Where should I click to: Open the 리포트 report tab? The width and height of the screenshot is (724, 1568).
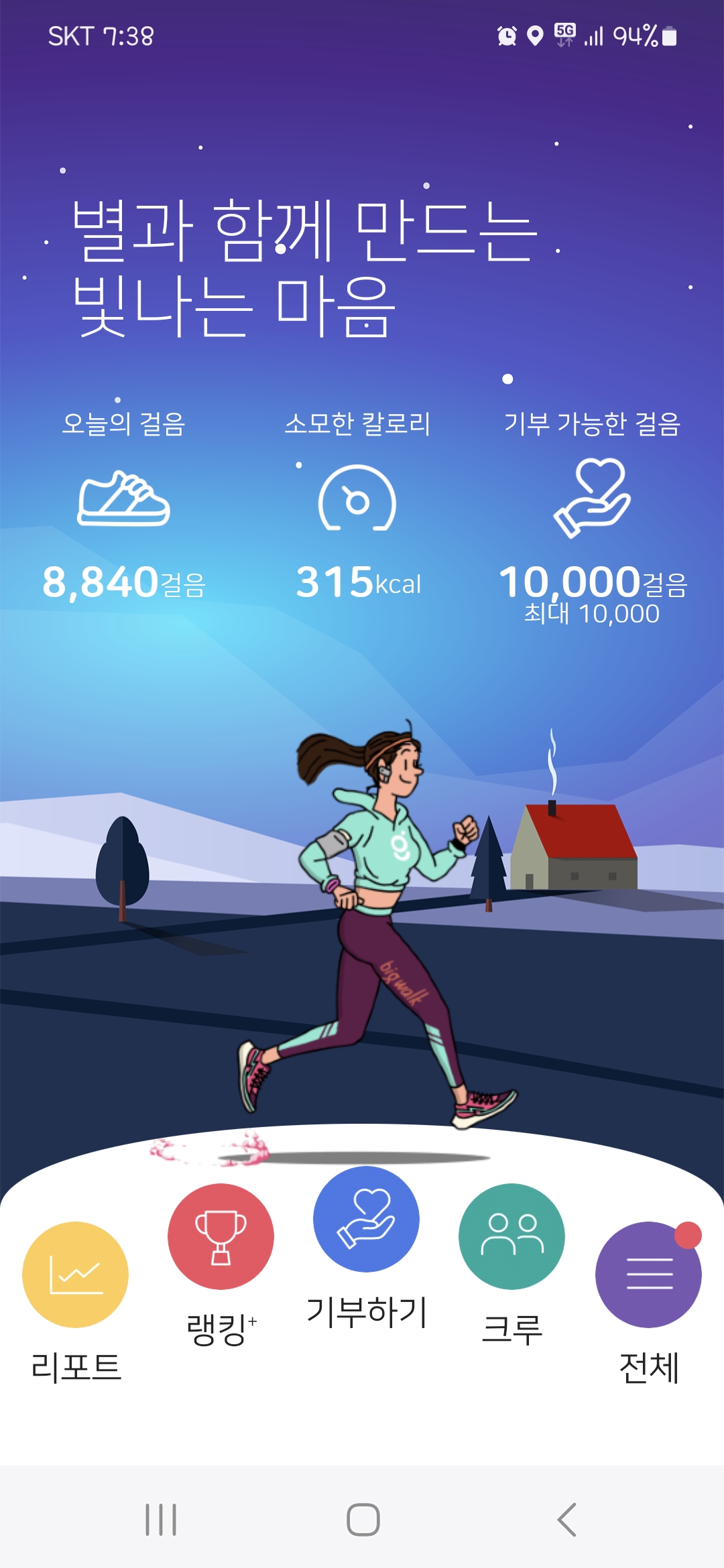point(75,1275)
